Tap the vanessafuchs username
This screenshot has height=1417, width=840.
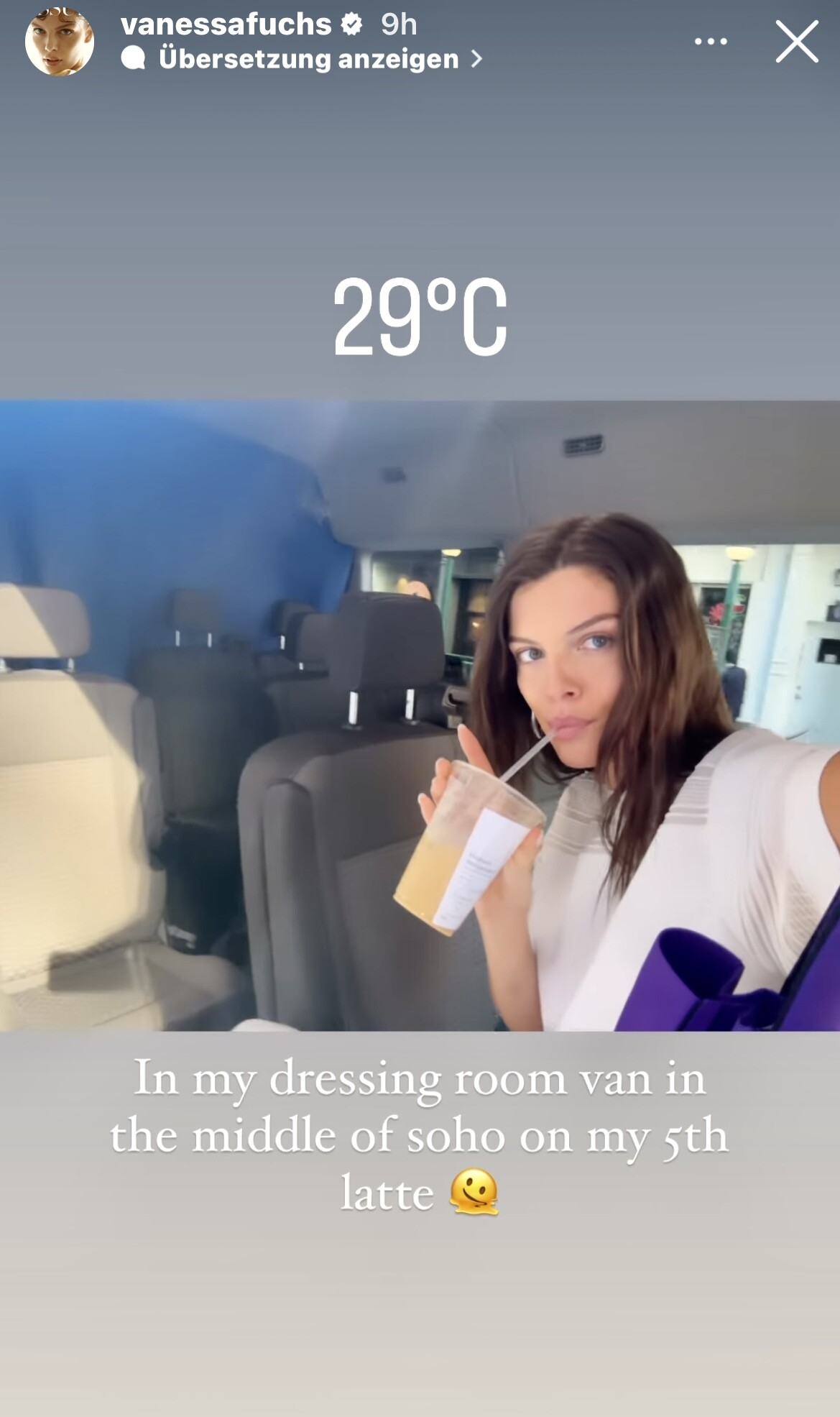(226, 24)
